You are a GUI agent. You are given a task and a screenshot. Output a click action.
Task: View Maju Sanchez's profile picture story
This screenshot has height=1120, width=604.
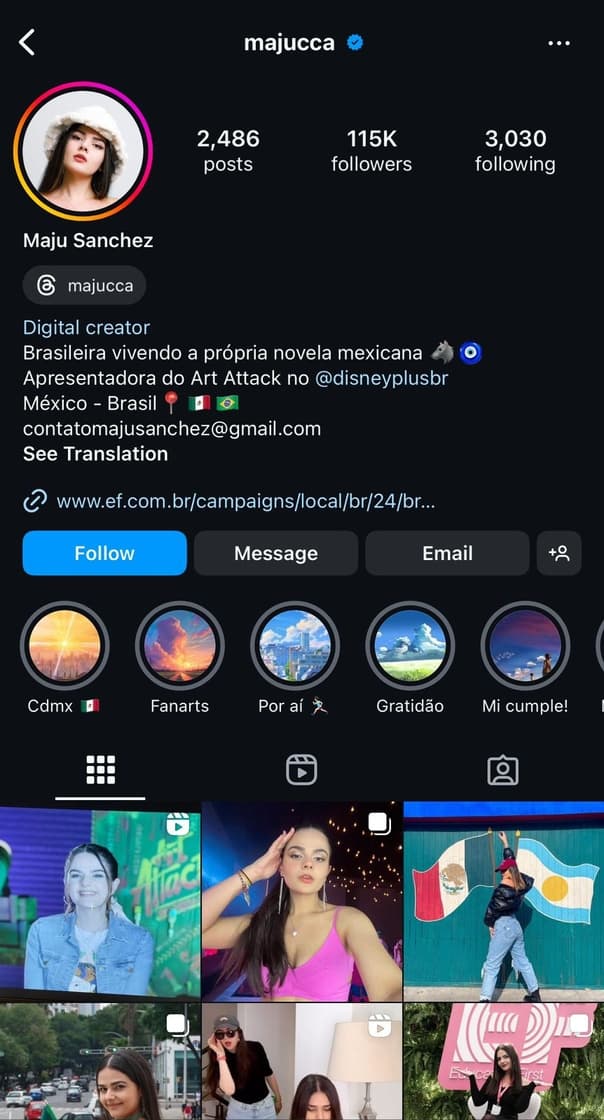pos(83,151)
